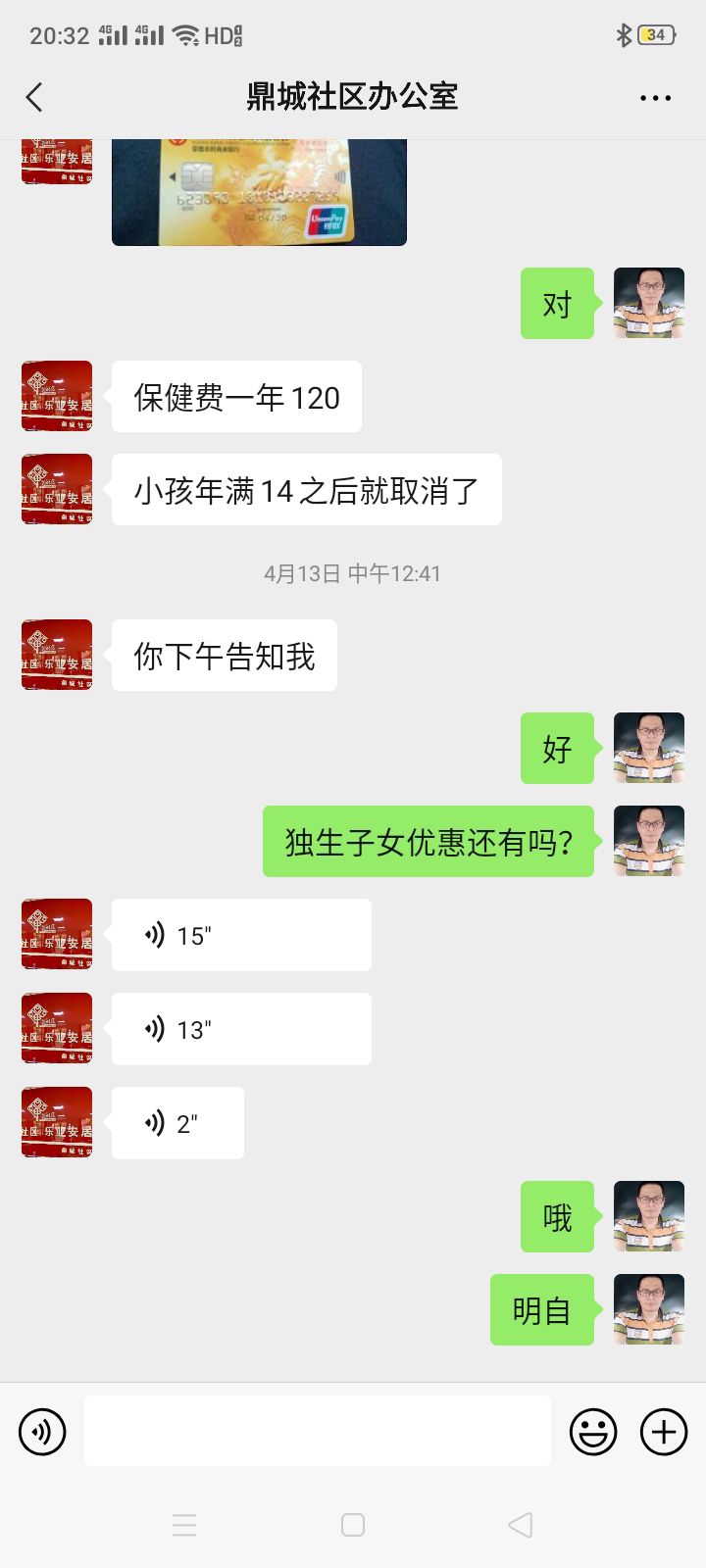
Task: Tap the system home button
Action: pyautogui.click(x=353, y=1525)
